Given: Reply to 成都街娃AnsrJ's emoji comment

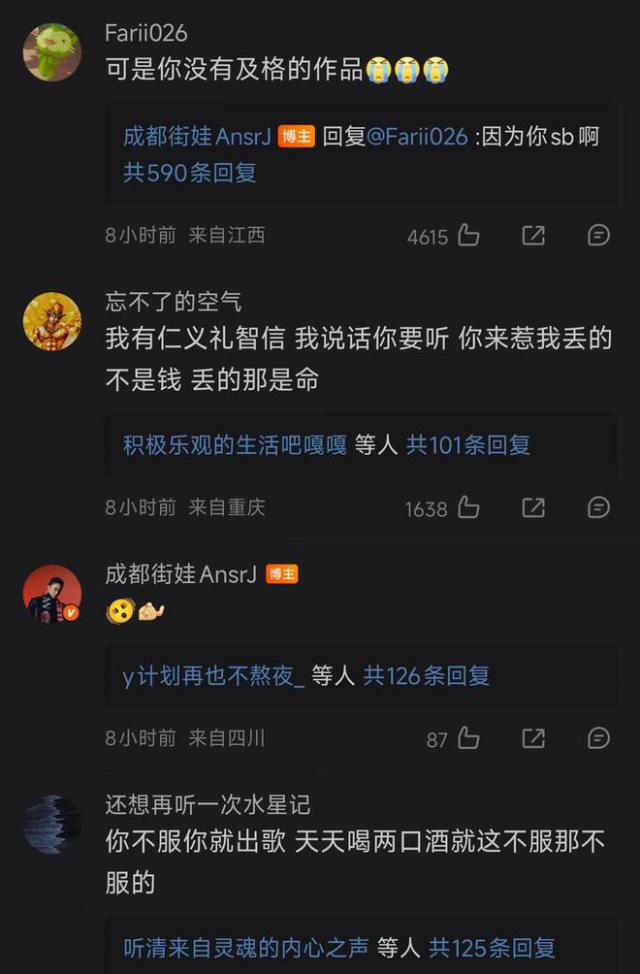Looking at the screenshot, I should click(598, 739).
